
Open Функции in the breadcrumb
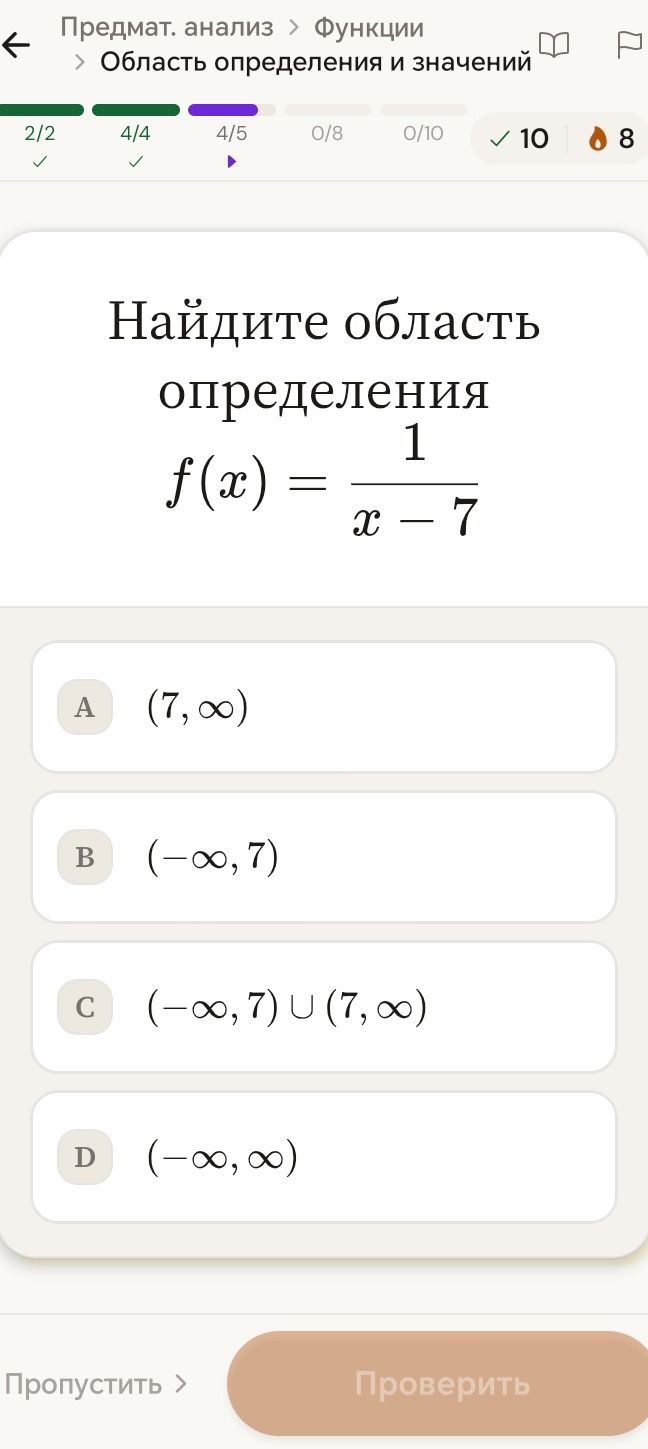coord(369,27)
